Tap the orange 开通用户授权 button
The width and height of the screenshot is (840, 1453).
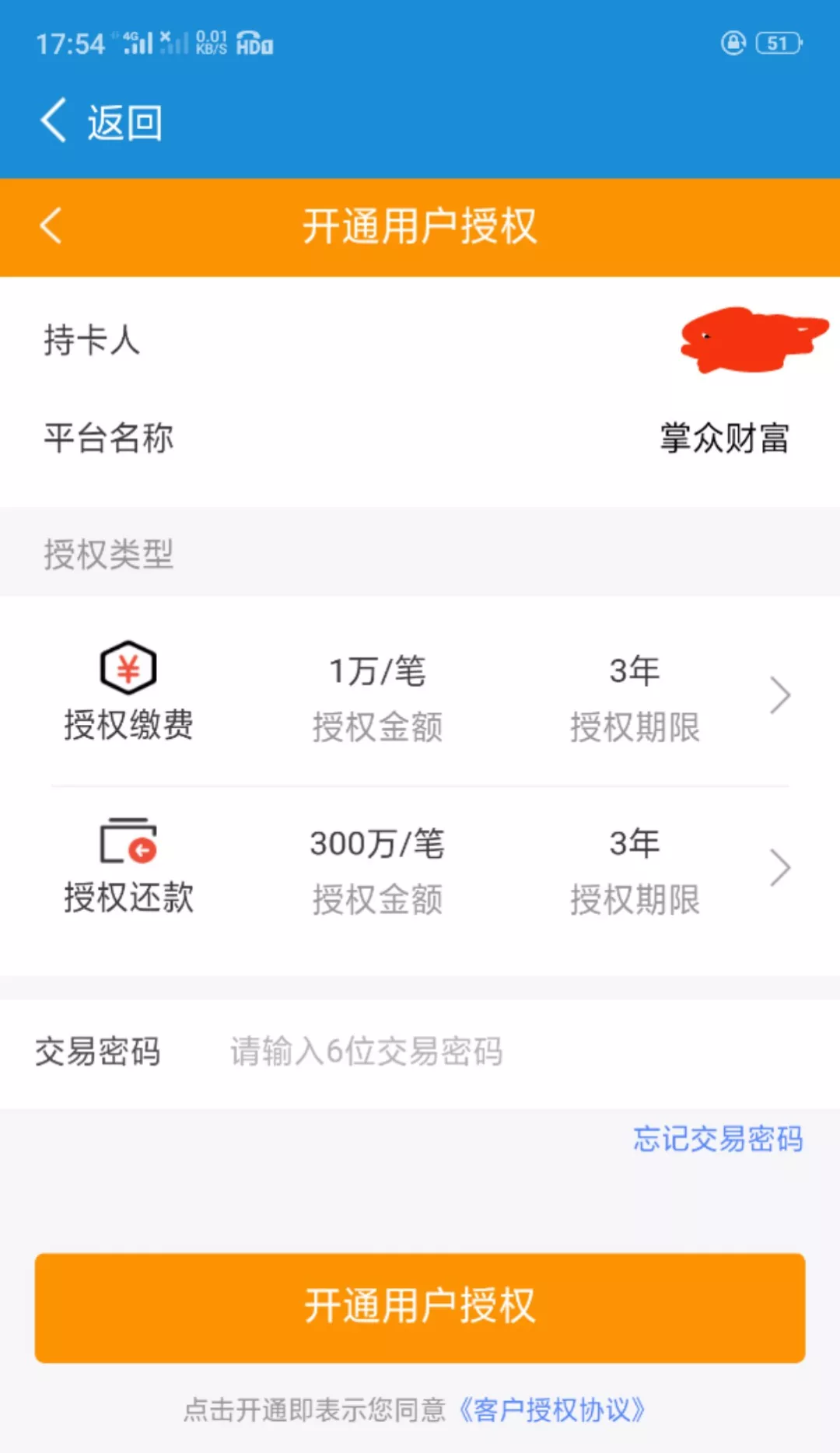(420, 1308)
